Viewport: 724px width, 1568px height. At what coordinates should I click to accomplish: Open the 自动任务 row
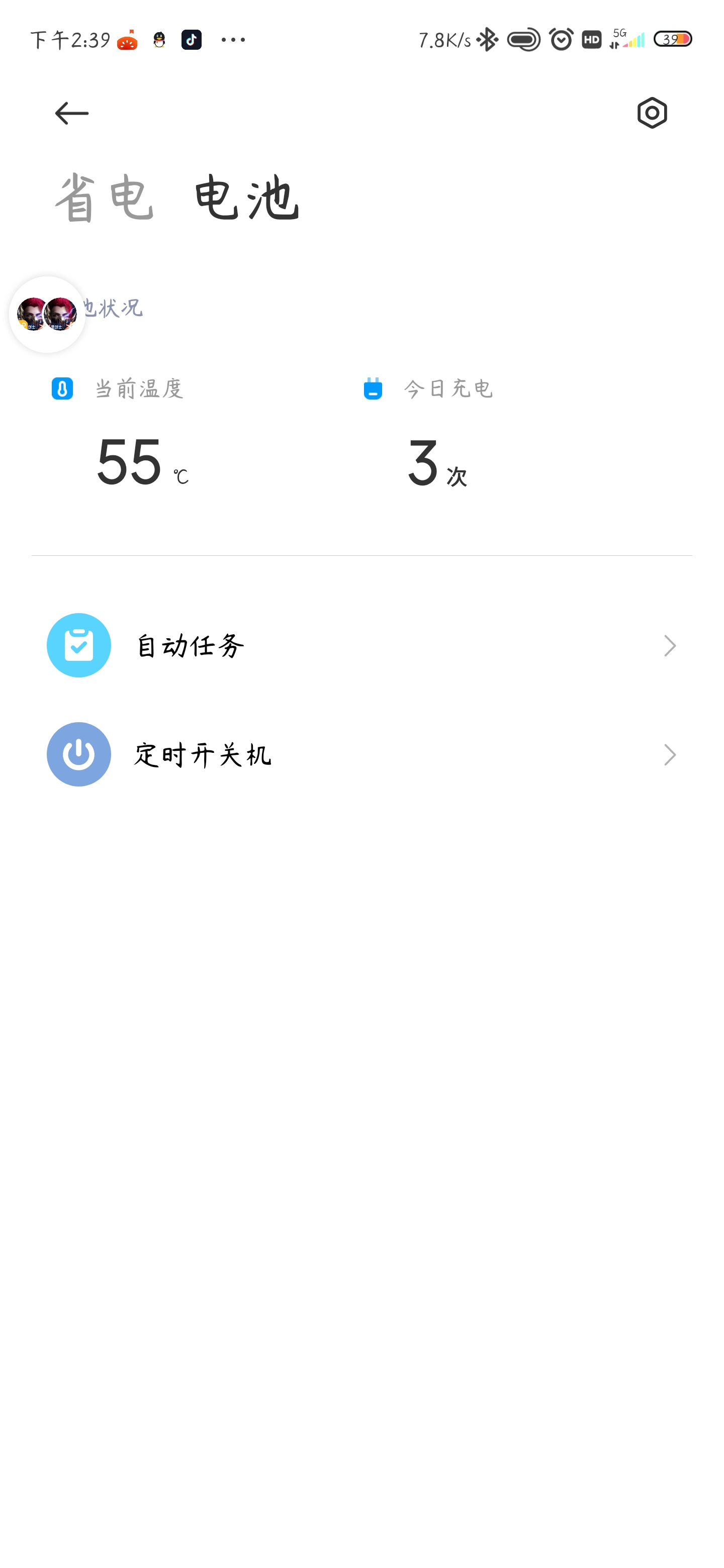361,645
